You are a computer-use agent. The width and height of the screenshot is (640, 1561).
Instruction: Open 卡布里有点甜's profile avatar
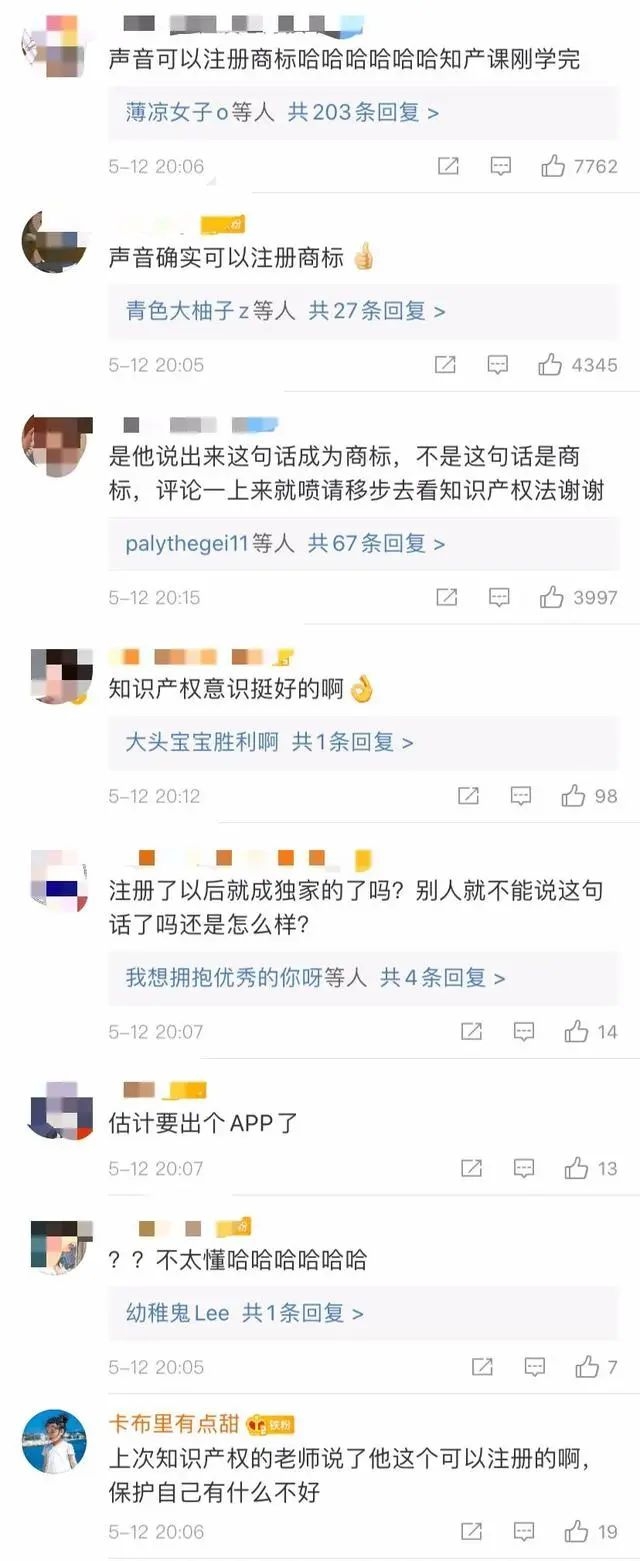point(54,1441)
